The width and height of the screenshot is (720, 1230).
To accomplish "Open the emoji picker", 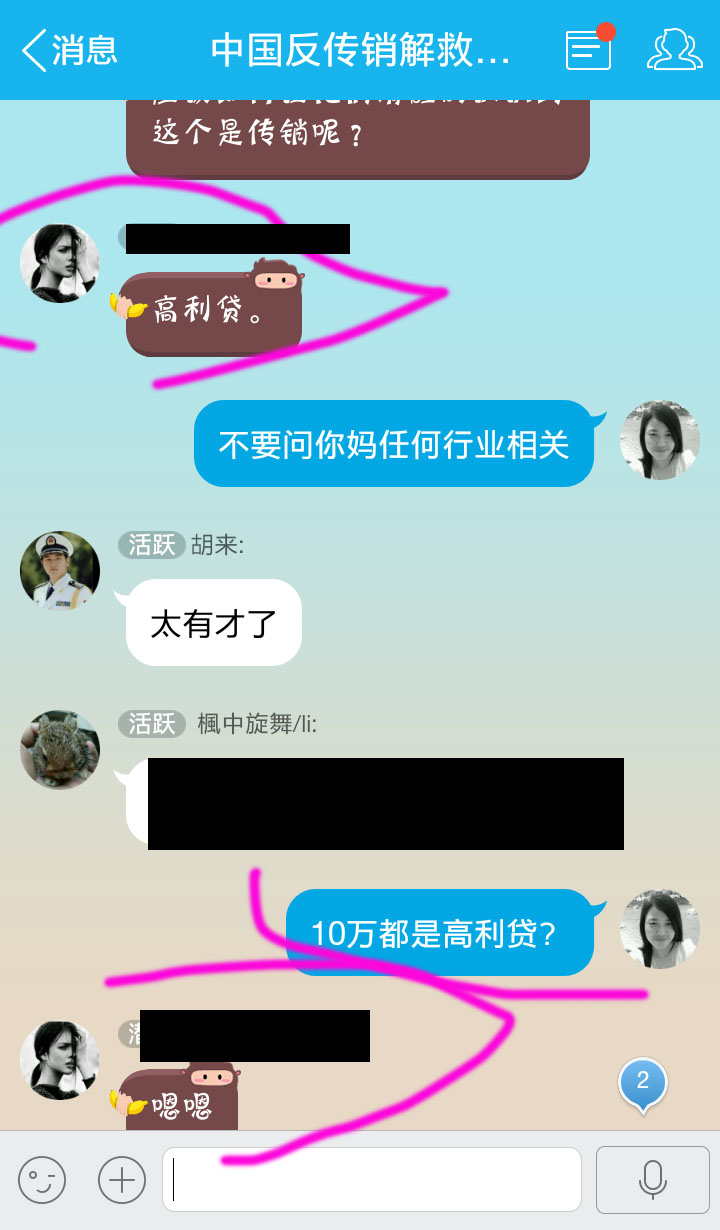I will pos(42,1181).
